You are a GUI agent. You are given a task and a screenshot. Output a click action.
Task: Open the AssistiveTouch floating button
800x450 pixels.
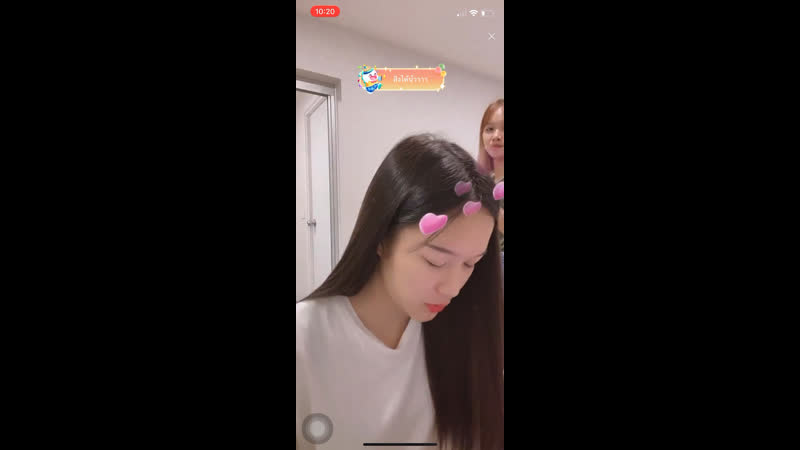(x=317, y=428)
